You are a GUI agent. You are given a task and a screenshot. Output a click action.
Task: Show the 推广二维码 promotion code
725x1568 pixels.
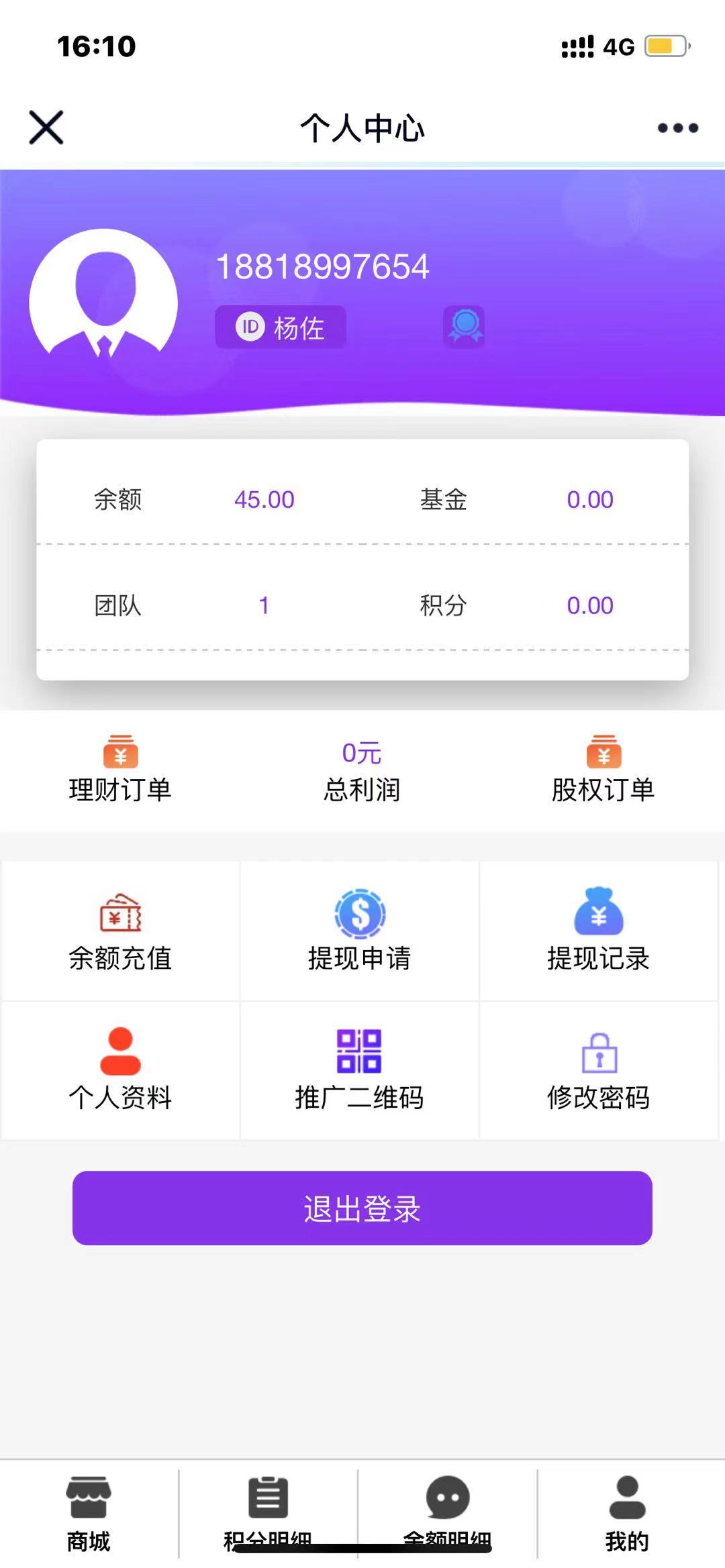click(360, 1069)
